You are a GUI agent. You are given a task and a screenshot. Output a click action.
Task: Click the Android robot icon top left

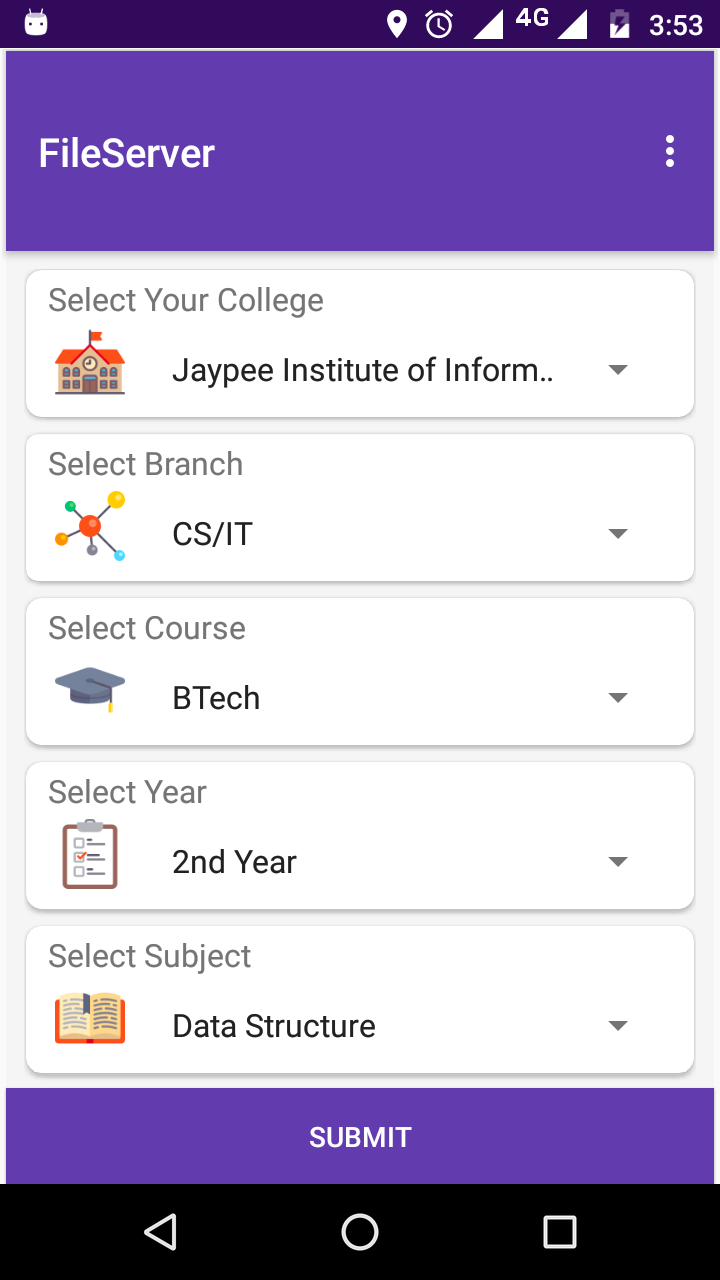pos(36,22)
